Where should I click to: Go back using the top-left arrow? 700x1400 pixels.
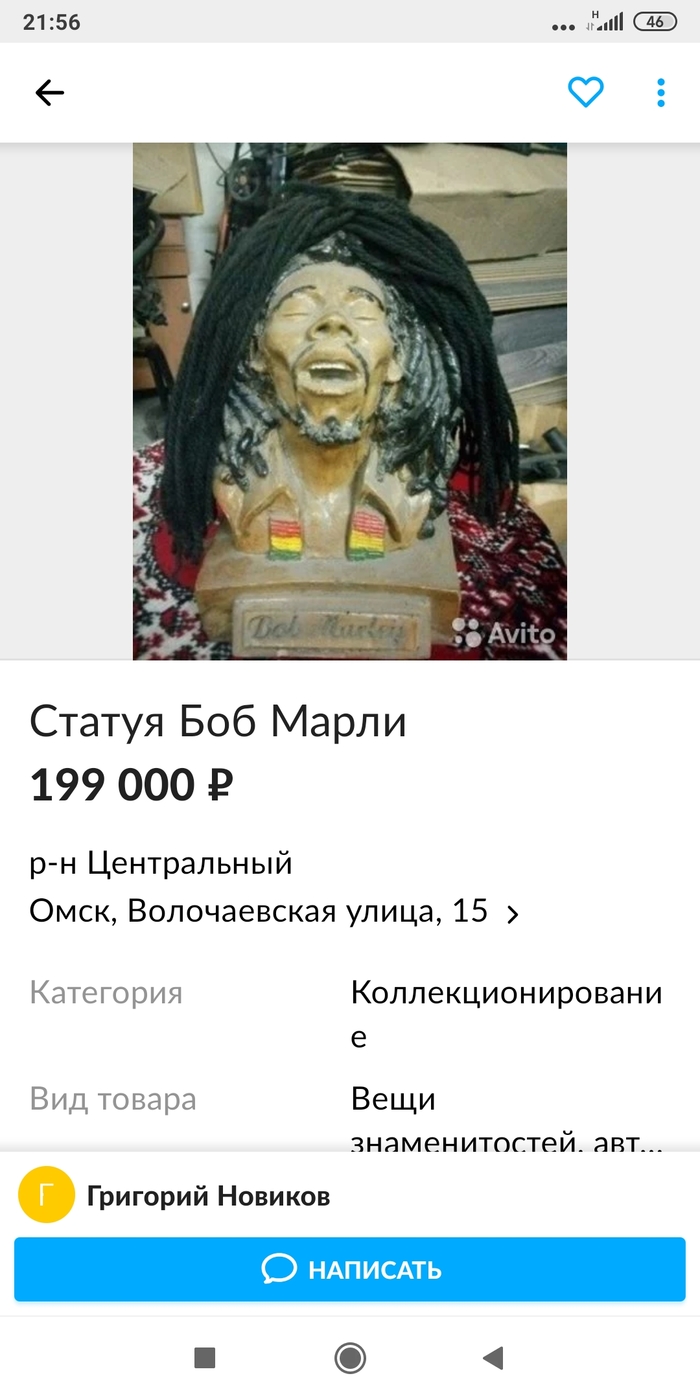pyautogui.click(x=49, y=93)
